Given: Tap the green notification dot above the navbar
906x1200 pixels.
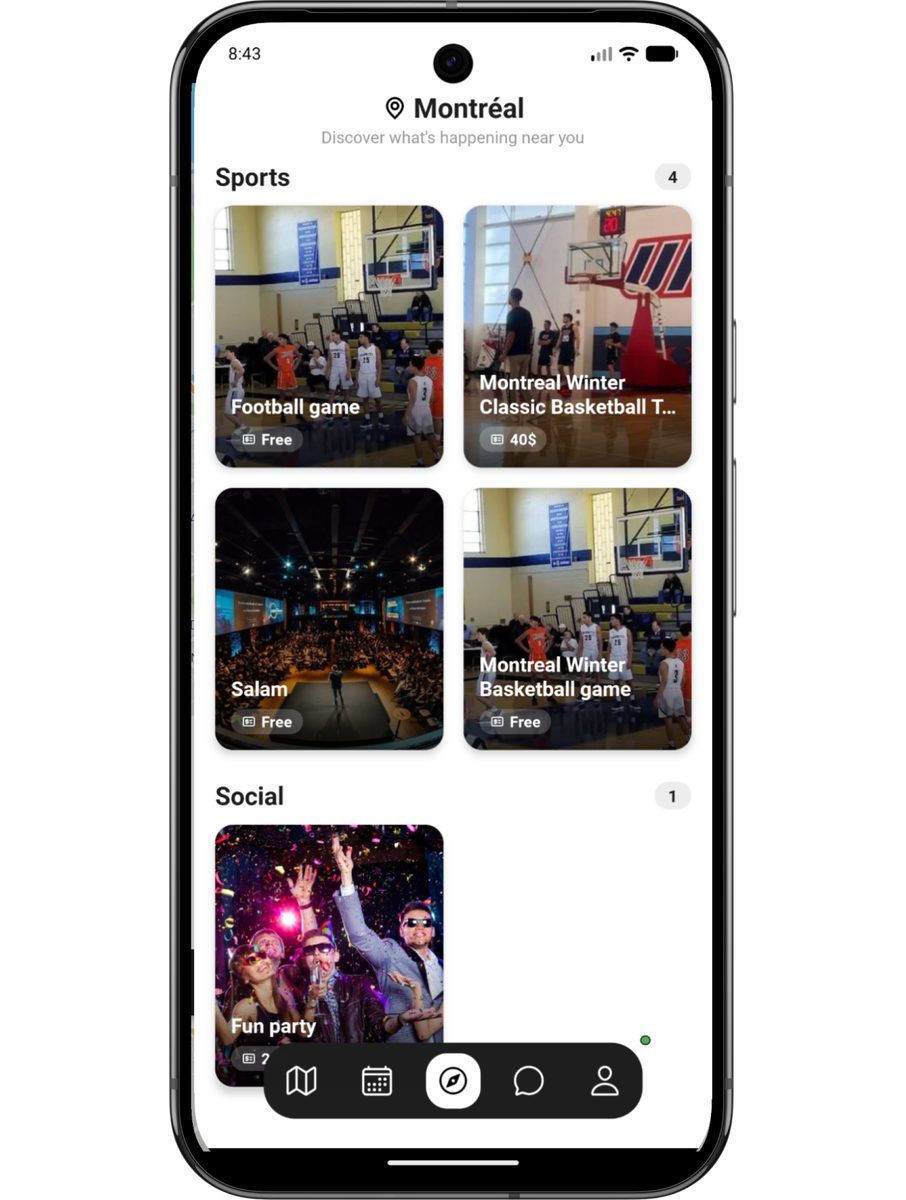Looking at the screenshot, I should pyautogui.click(x=644, y=1041).
